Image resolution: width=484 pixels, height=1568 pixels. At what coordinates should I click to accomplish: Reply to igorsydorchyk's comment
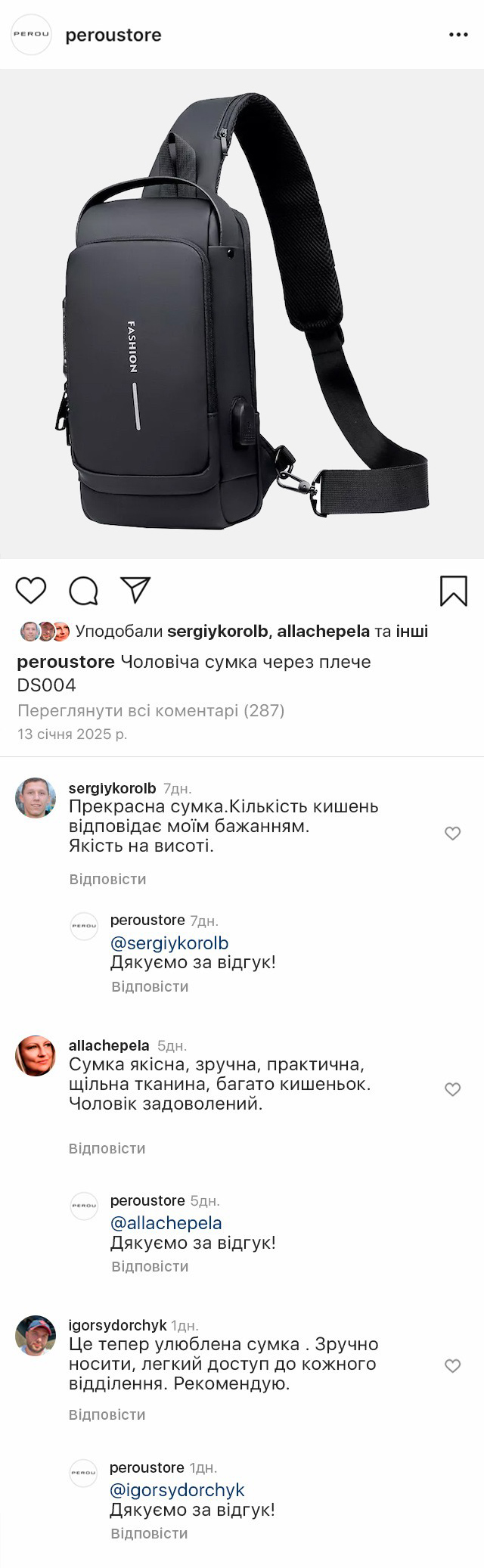coord(107,1414)
